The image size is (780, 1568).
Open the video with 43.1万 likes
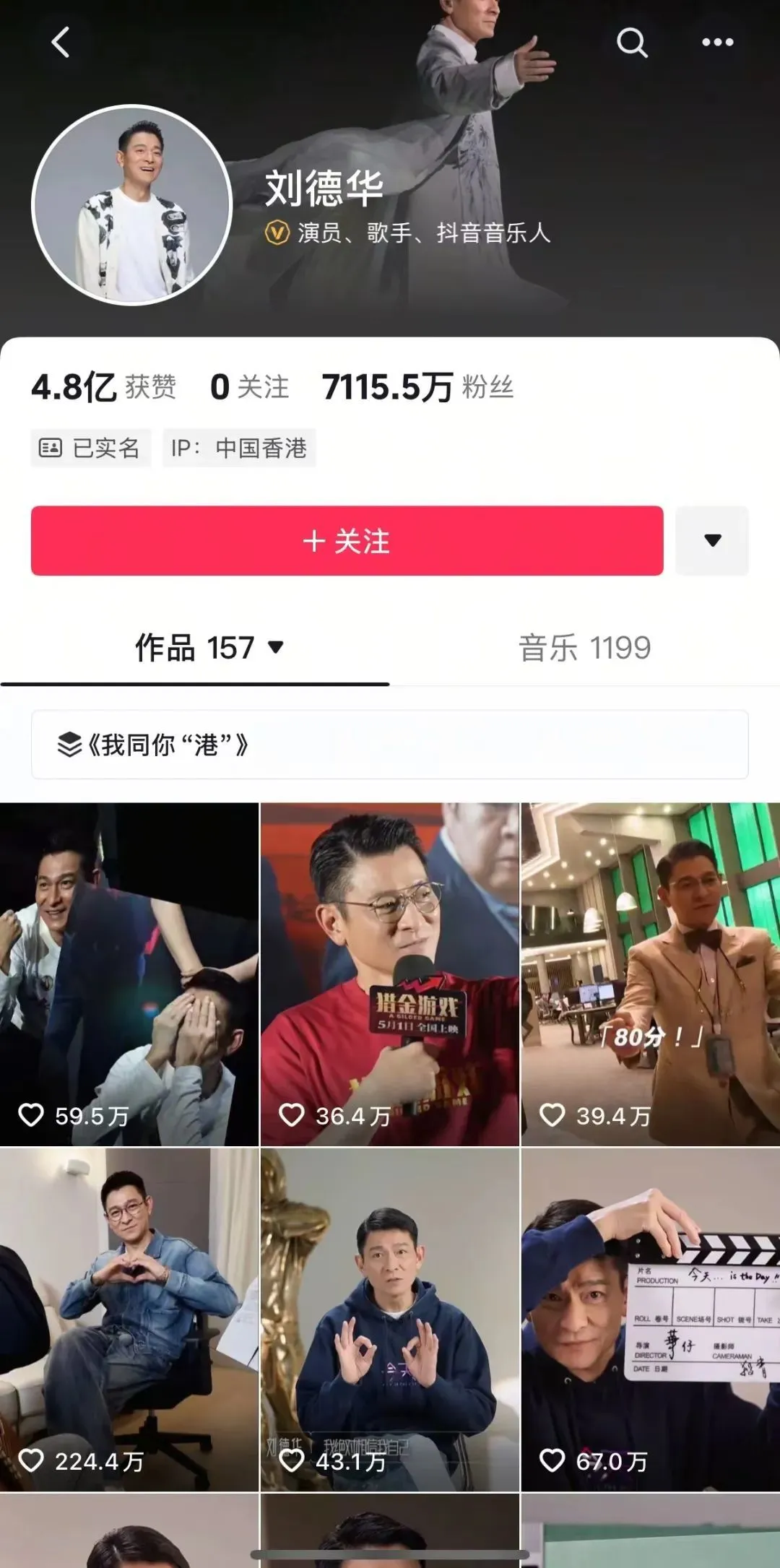click(x=389, y=1320)
